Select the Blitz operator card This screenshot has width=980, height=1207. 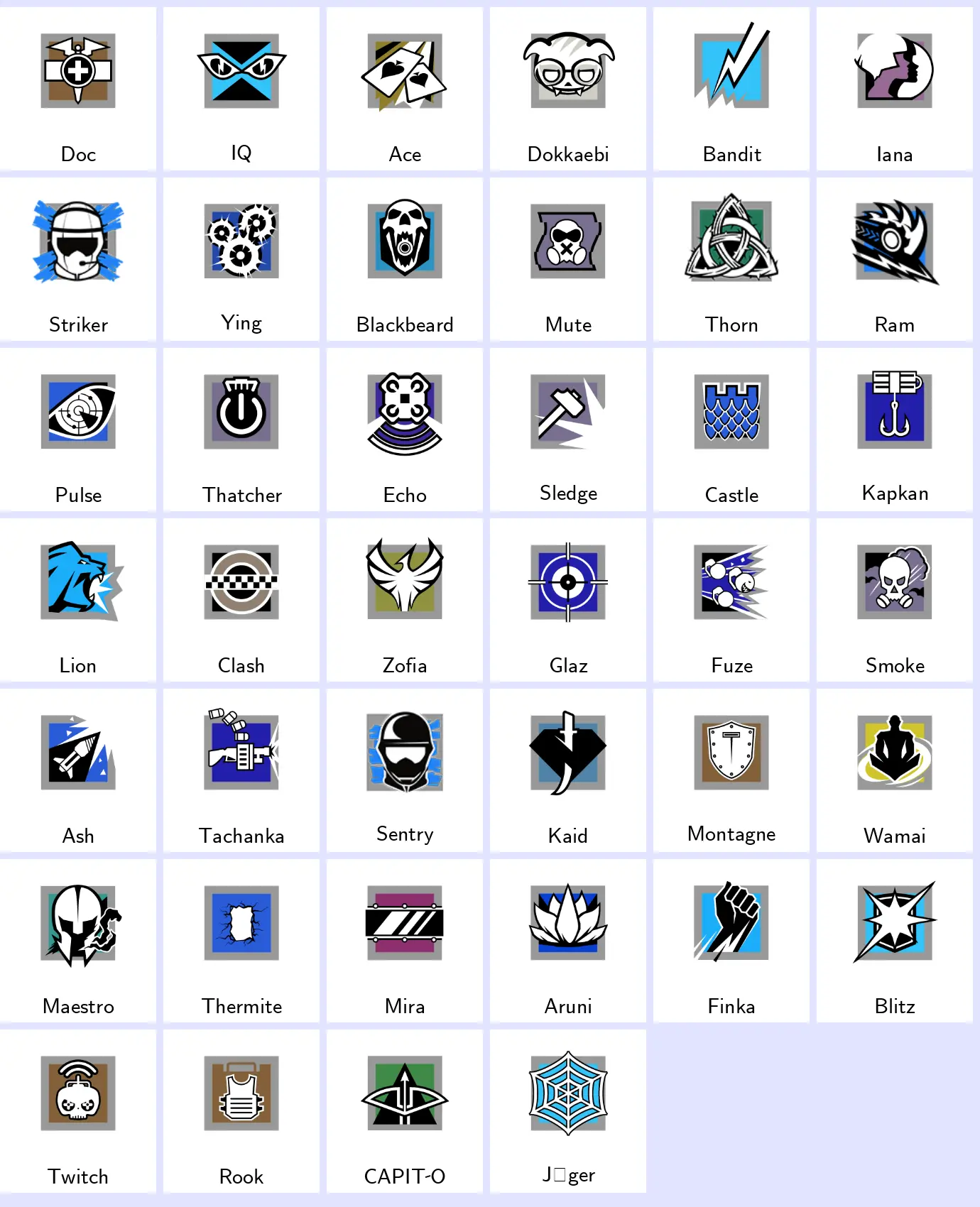click(895, 941)
